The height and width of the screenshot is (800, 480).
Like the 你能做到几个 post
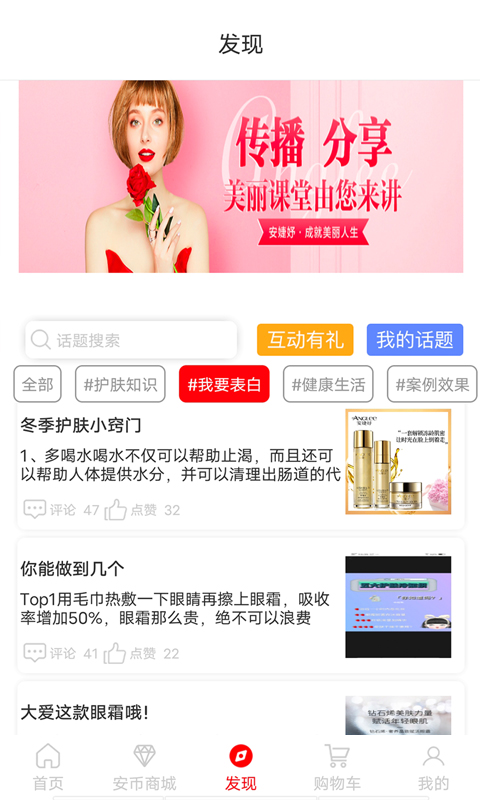coord(142,654)
